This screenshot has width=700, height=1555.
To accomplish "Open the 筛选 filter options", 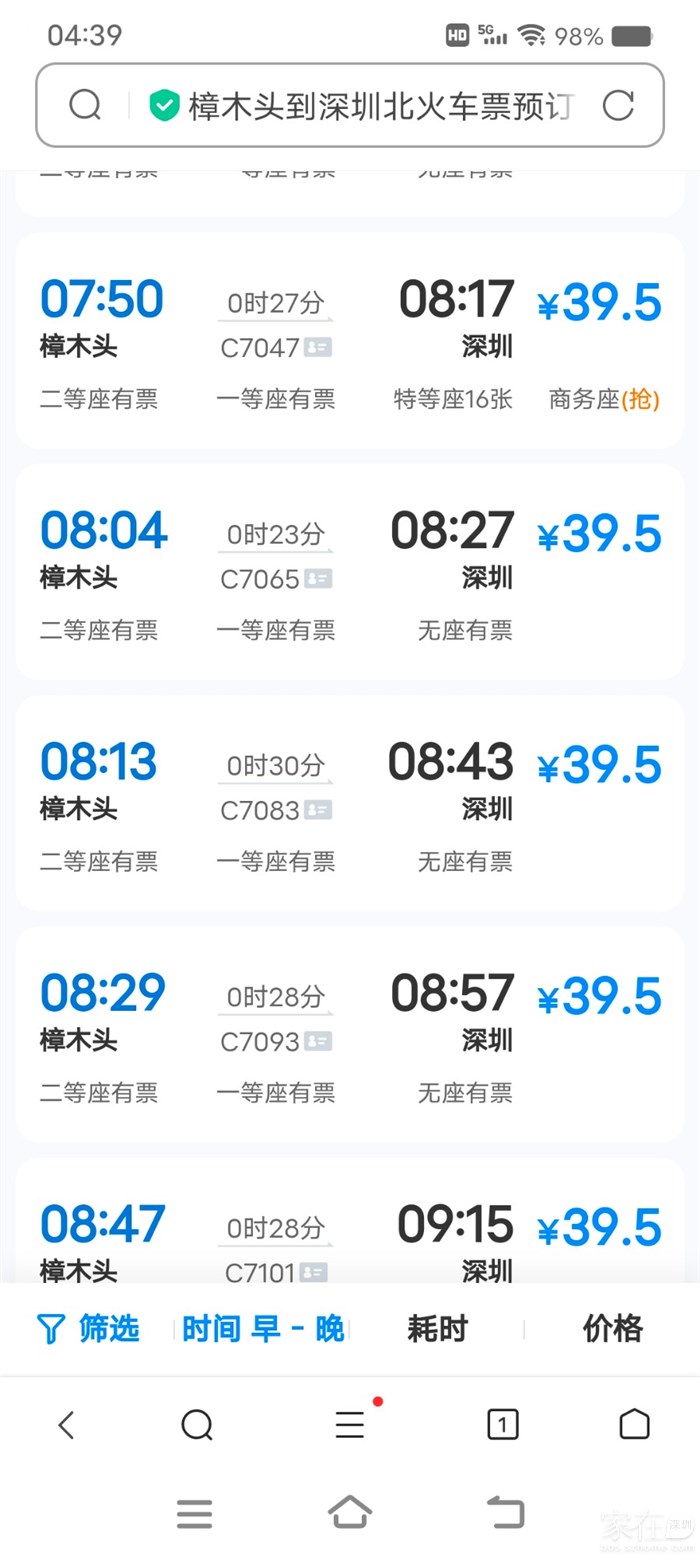I will click(x=88, y=1329).
